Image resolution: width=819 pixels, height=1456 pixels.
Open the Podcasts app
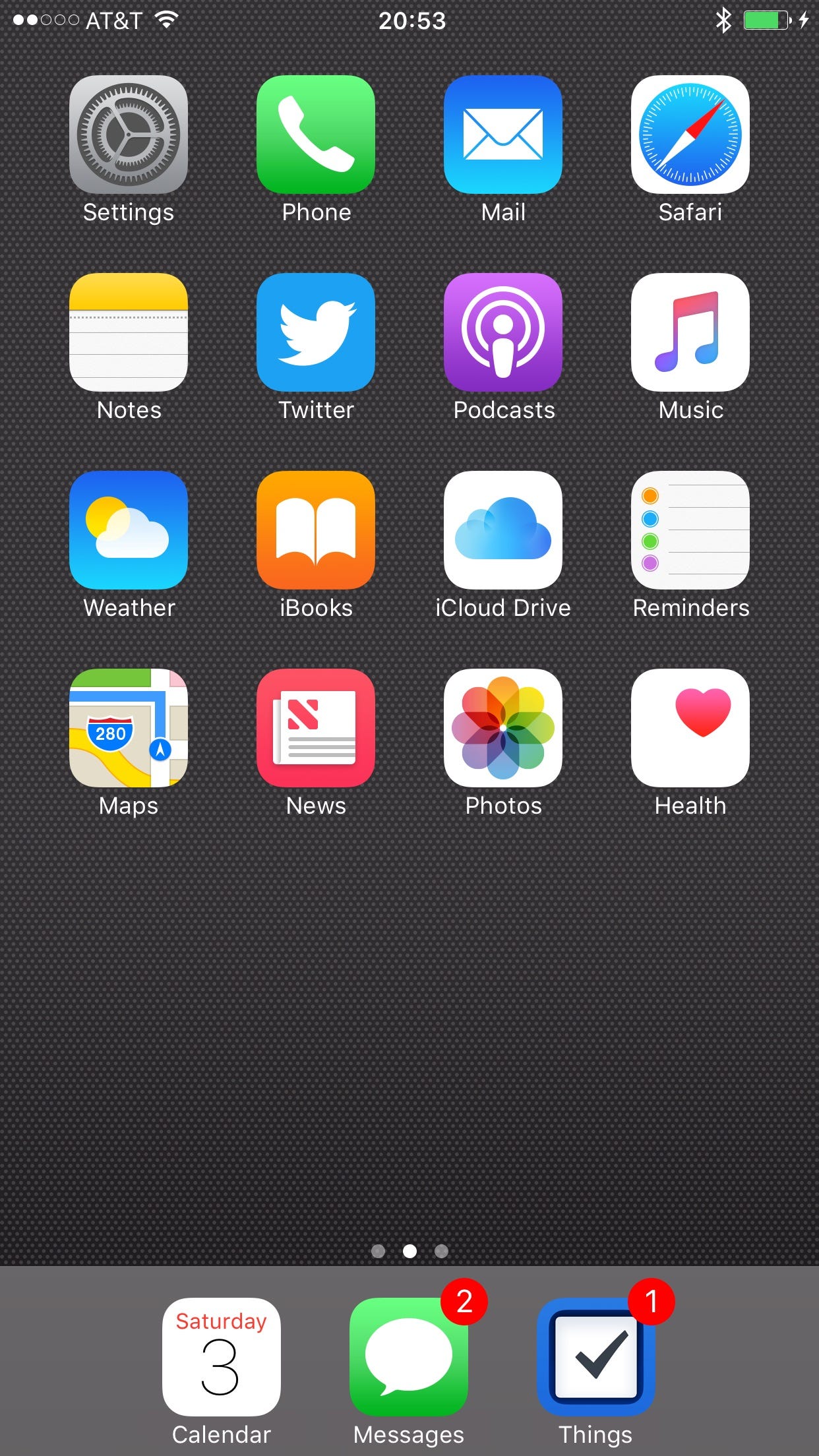[x=503, y=332]
